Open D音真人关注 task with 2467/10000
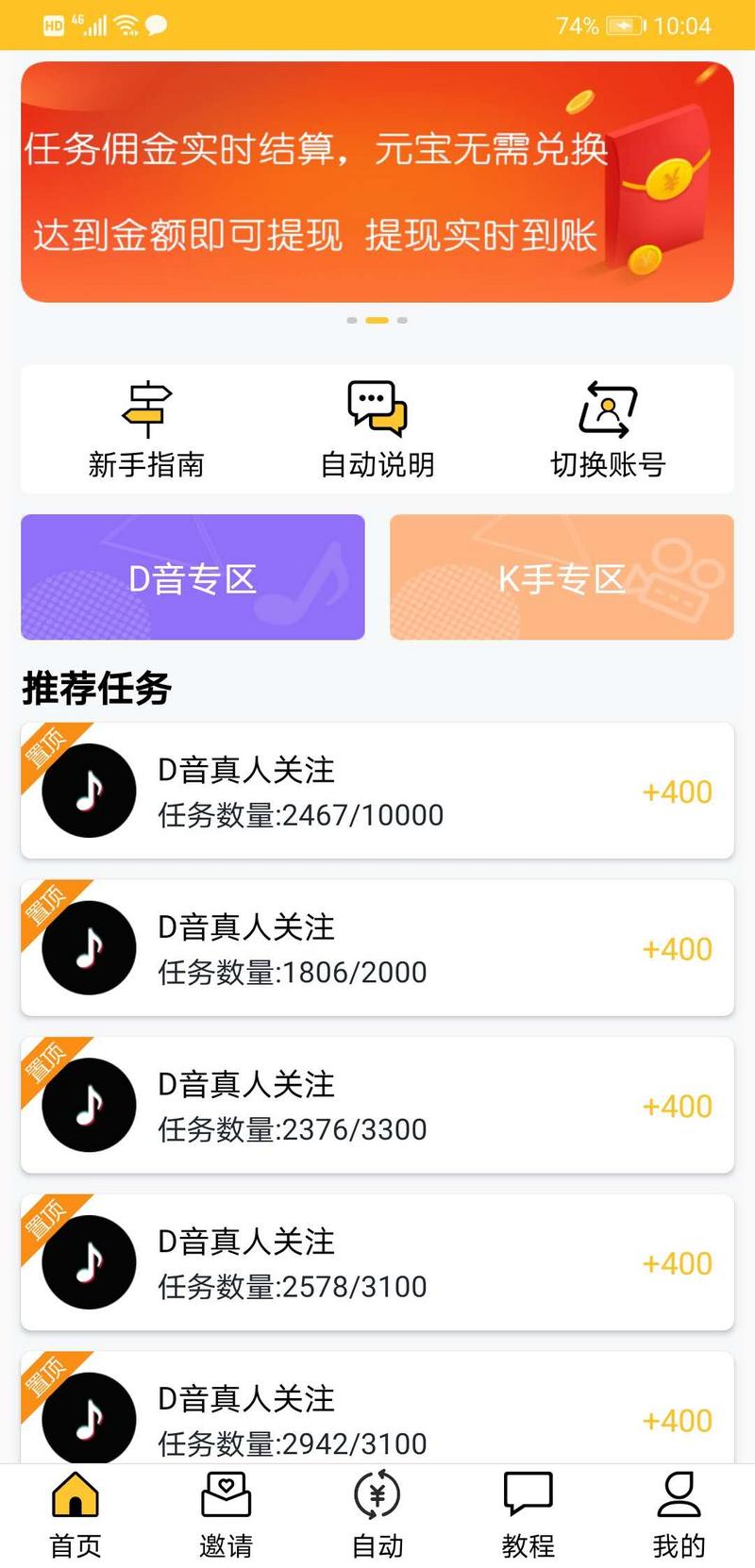755x1568 pixels. [377, 791]
